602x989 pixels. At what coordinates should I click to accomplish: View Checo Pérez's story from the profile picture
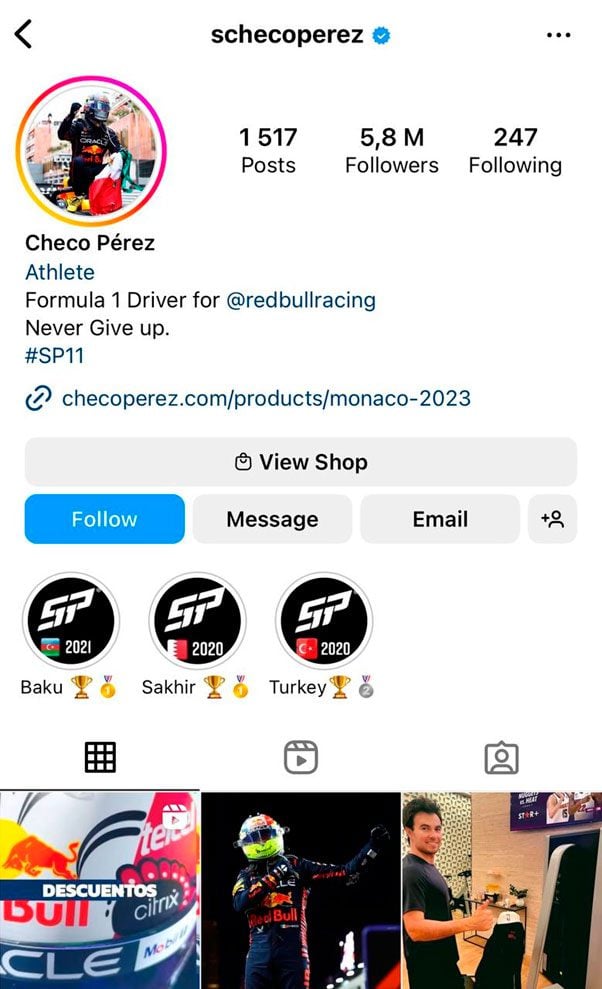91,151
